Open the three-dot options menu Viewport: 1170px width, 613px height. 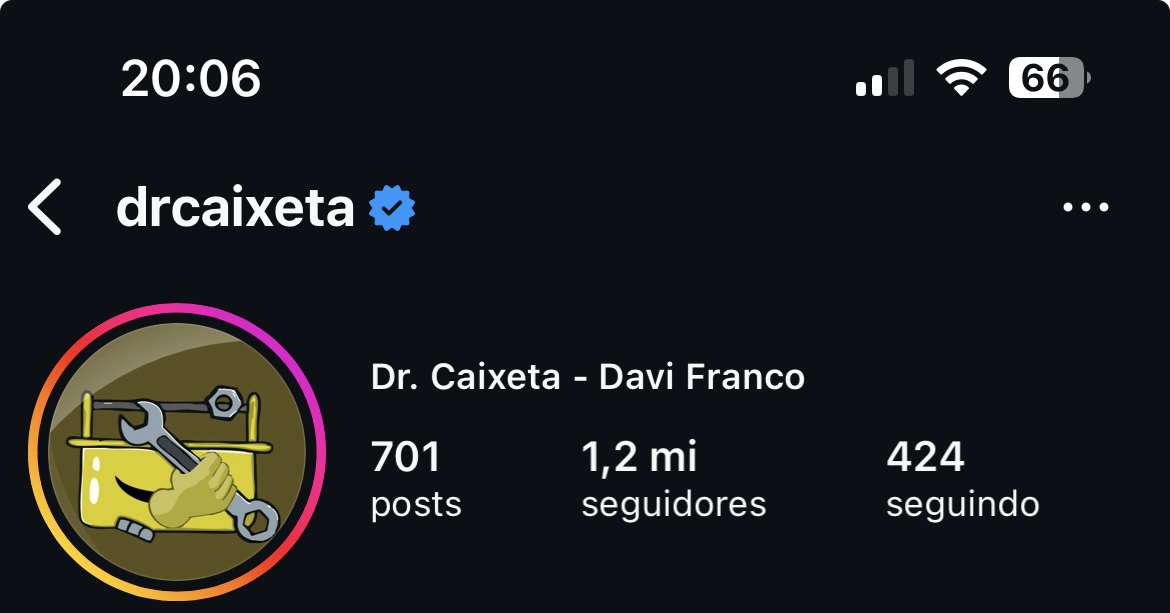click(1085, 208)
